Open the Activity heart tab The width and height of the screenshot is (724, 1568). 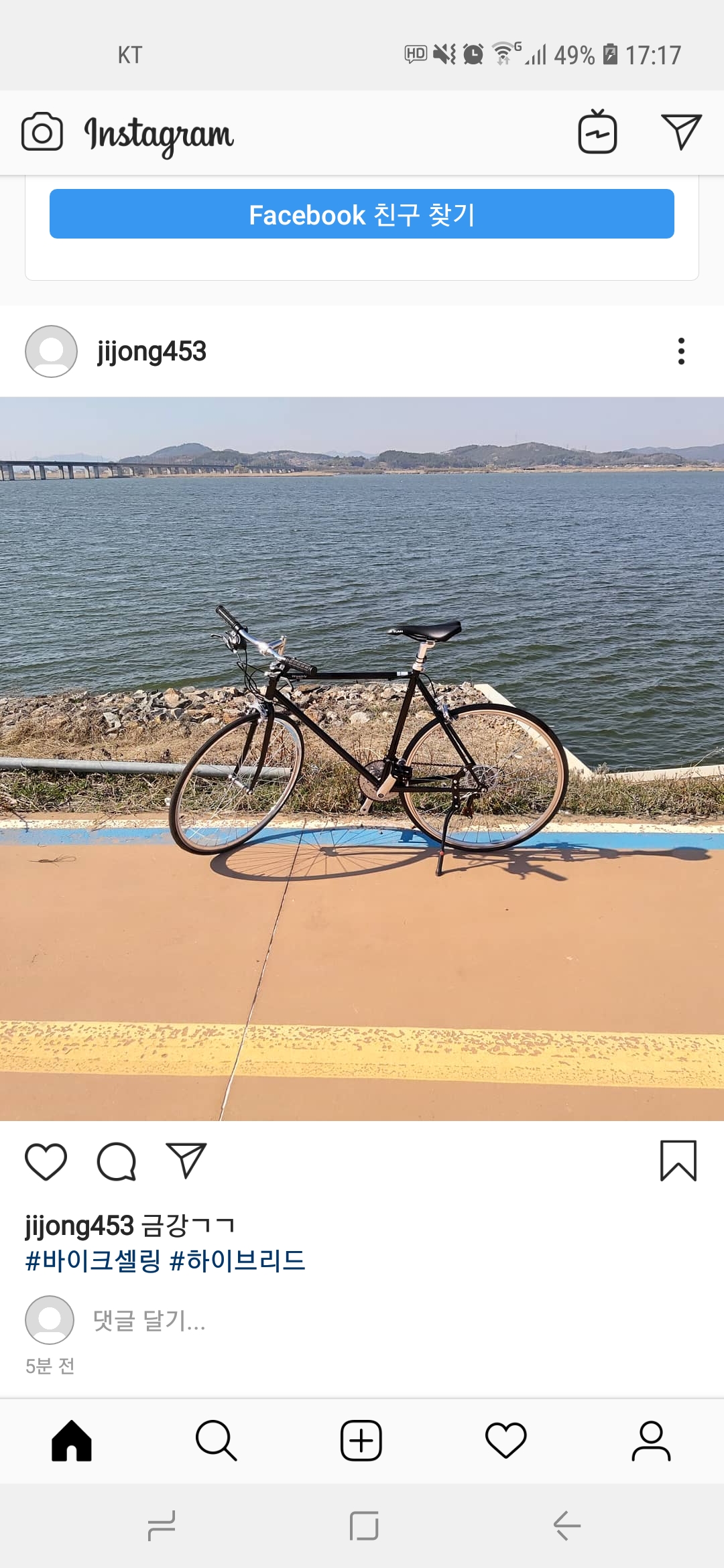506,1441
